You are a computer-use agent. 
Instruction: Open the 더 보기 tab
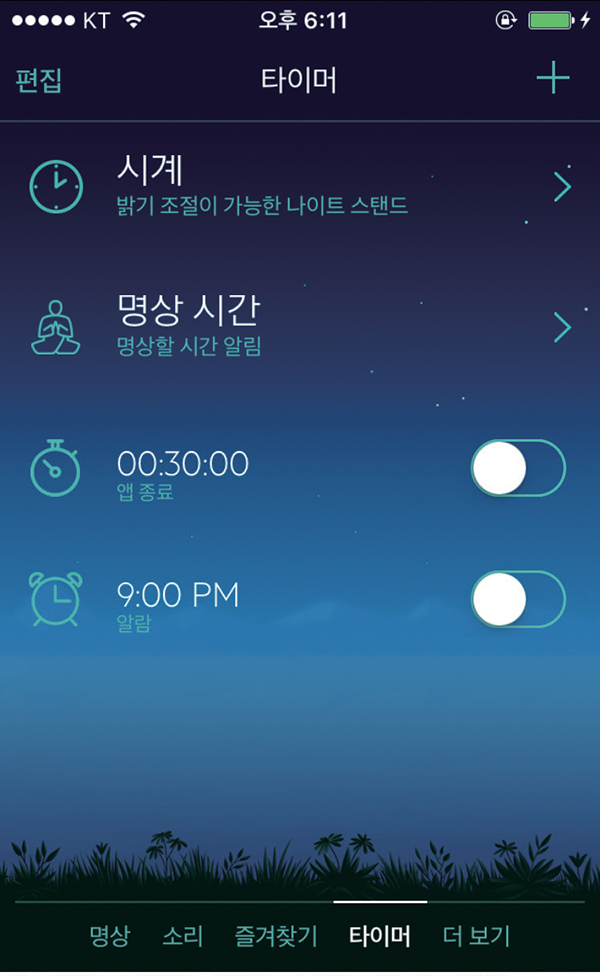(x=476, y=936)
